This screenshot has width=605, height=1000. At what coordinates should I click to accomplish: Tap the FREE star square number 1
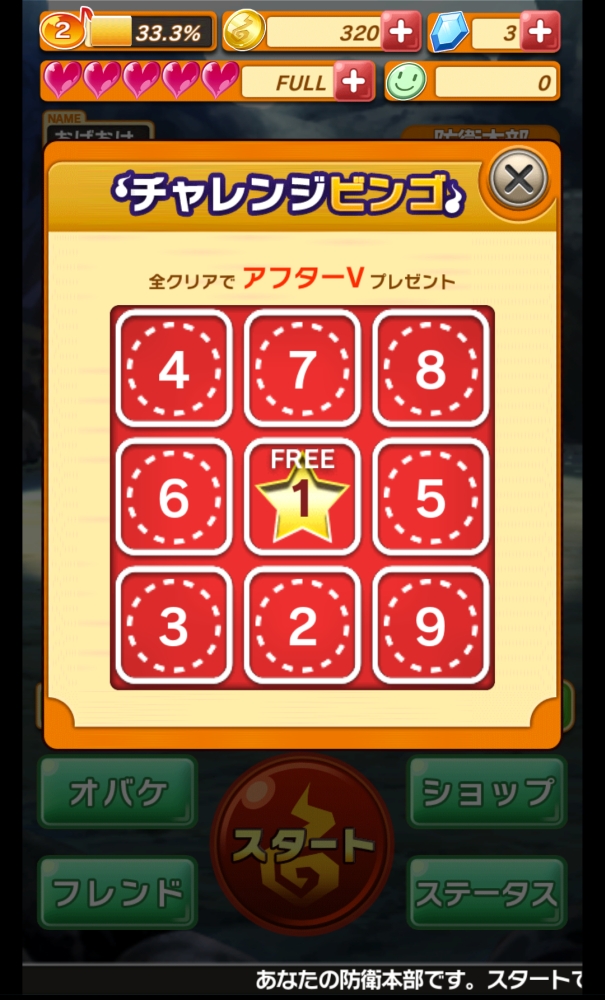click(x=302, y=498)
